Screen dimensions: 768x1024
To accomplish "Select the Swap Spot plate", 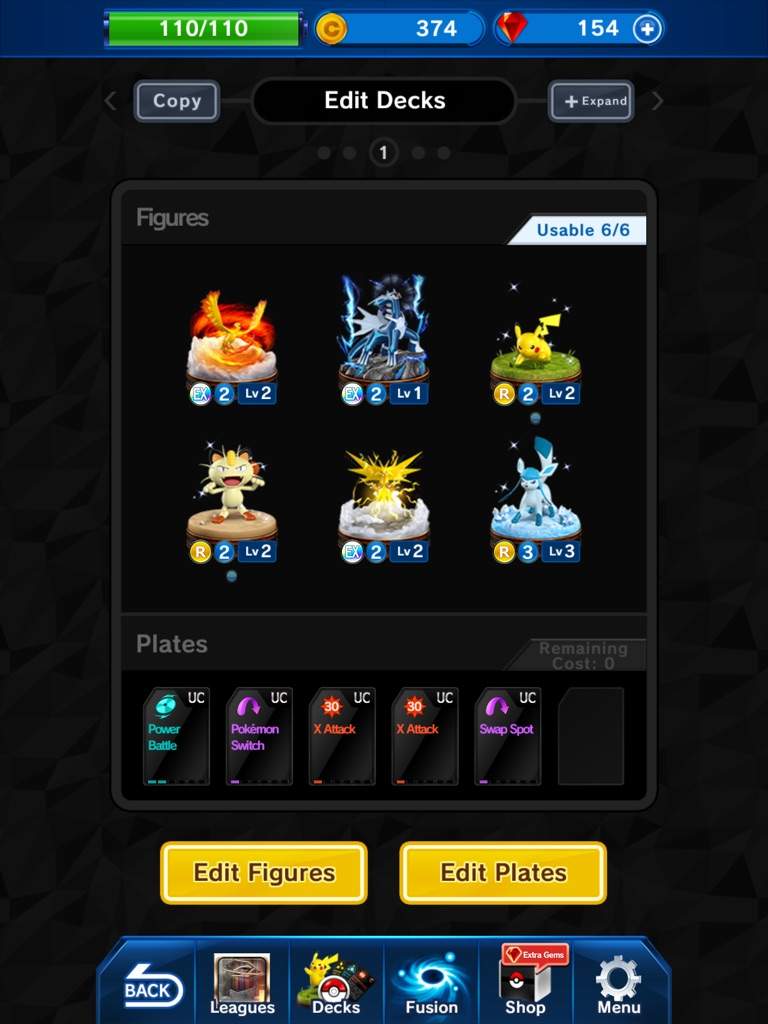I will click(507, 736).
